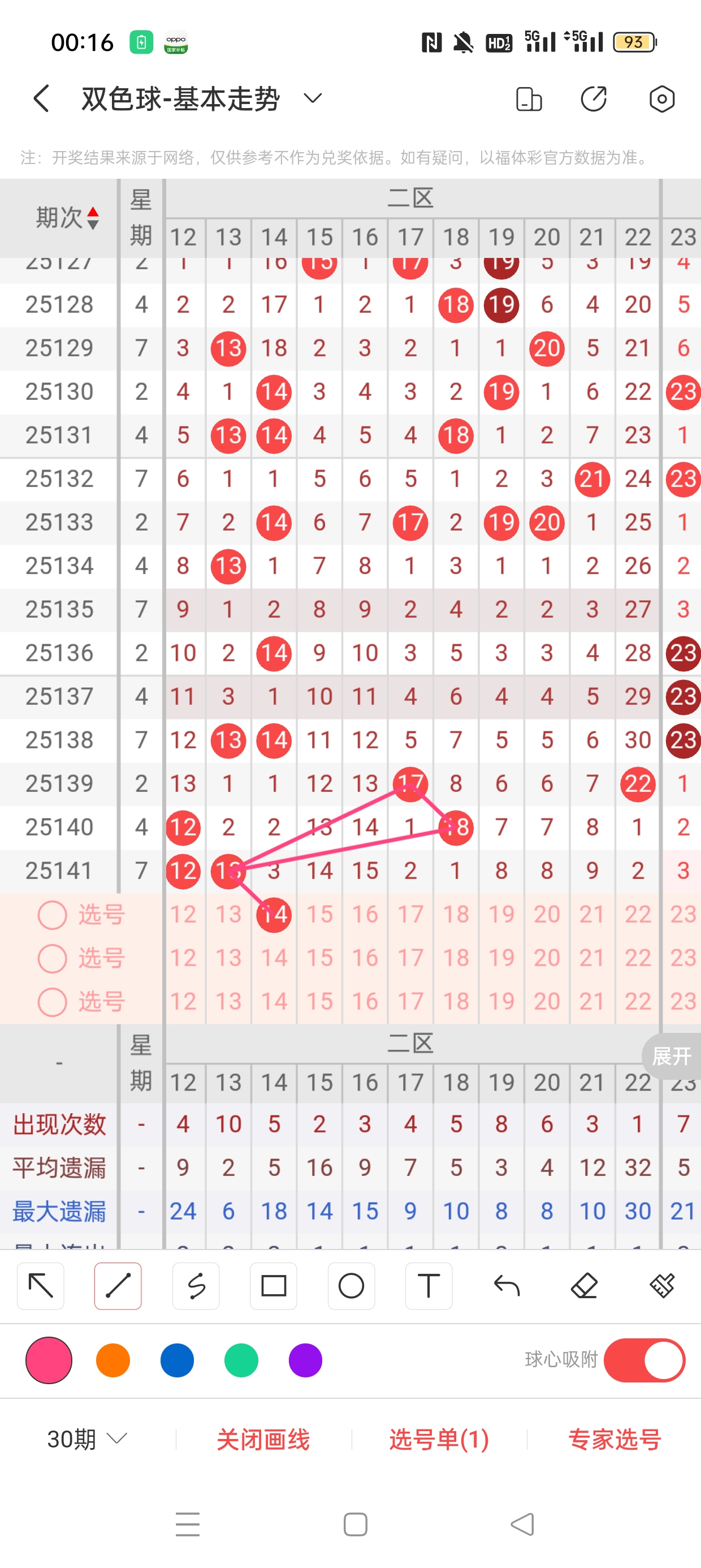Undo the last drawn line
This screenshot has width=701, height=1568.
(507, 1286)
